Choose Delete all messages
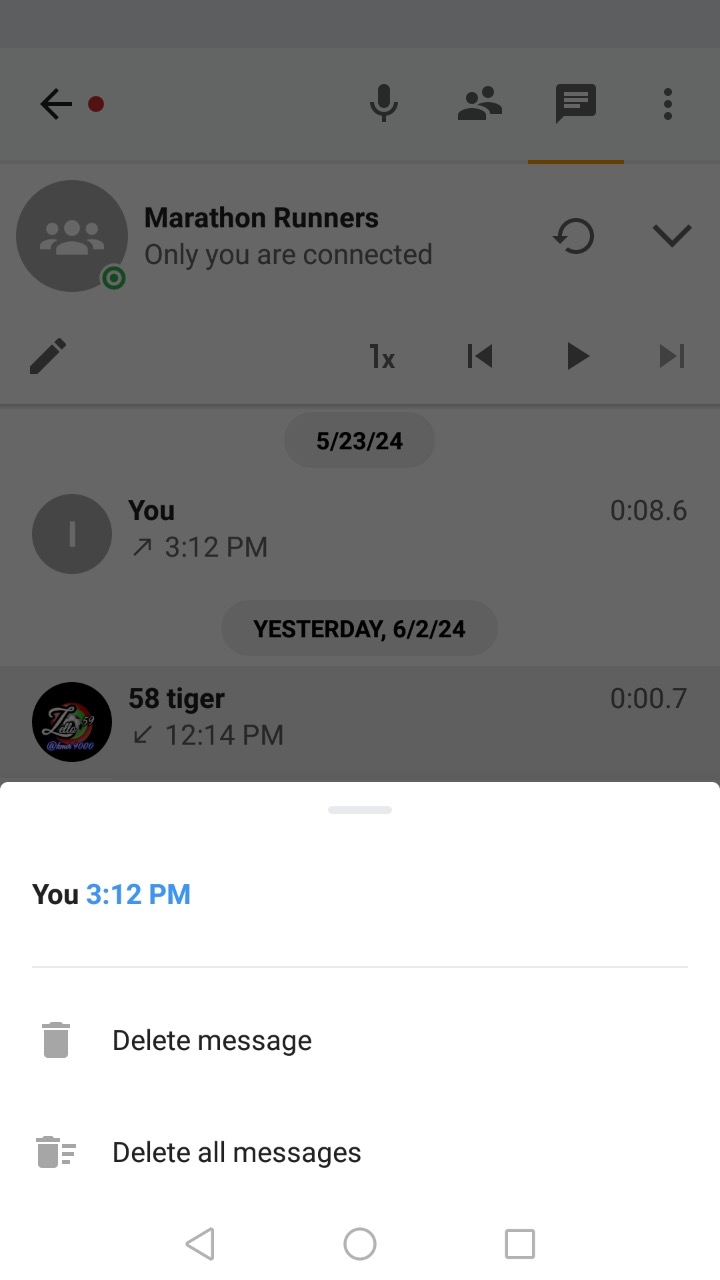The width and height of the screenshot is (720, 1280). [236, 1152]
